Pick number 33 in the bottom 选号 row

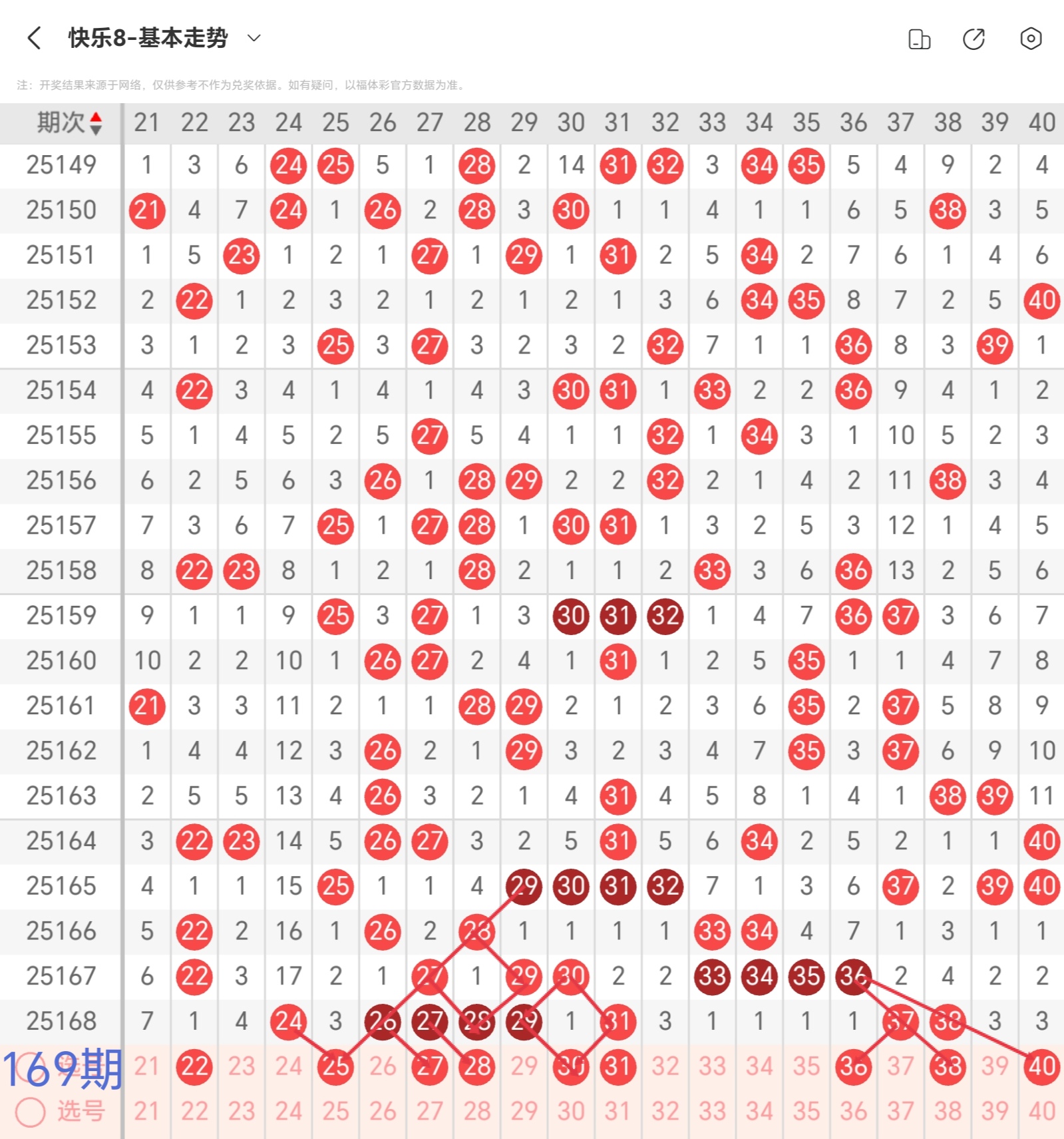click(x=712, y=1111)
